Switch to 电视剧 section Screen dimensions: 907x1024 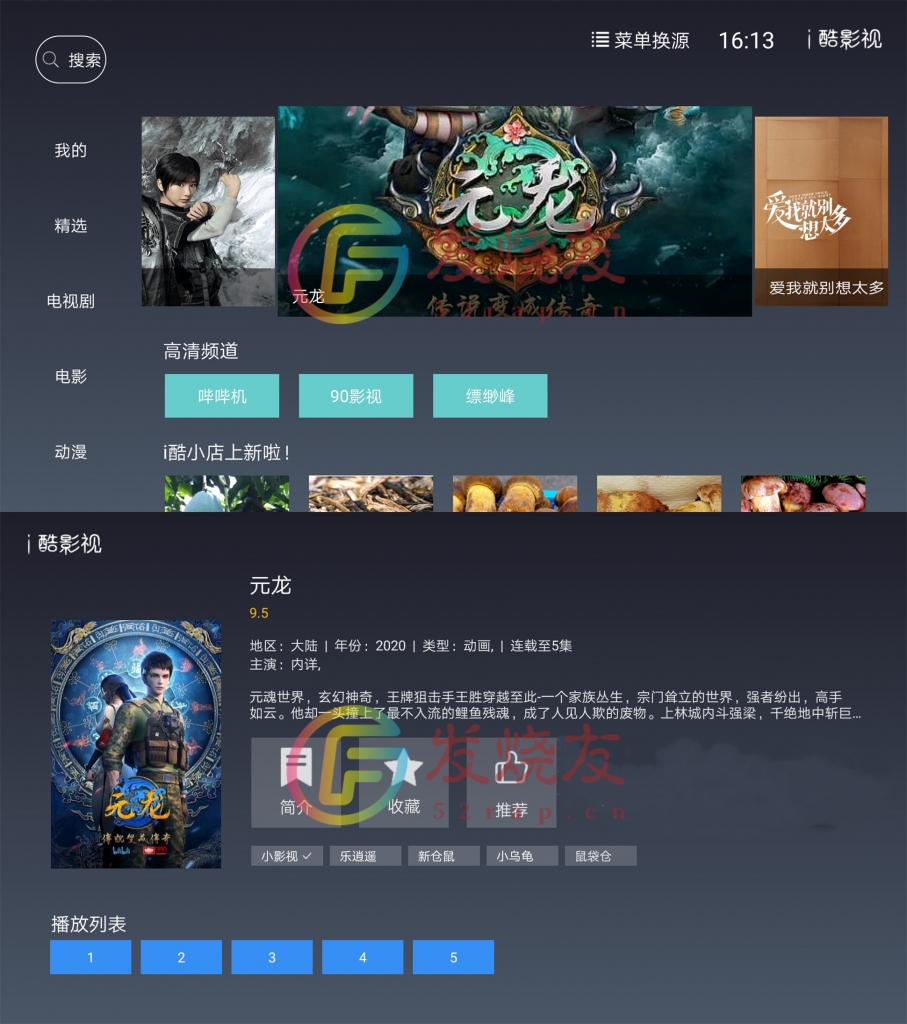pos(71,301)
